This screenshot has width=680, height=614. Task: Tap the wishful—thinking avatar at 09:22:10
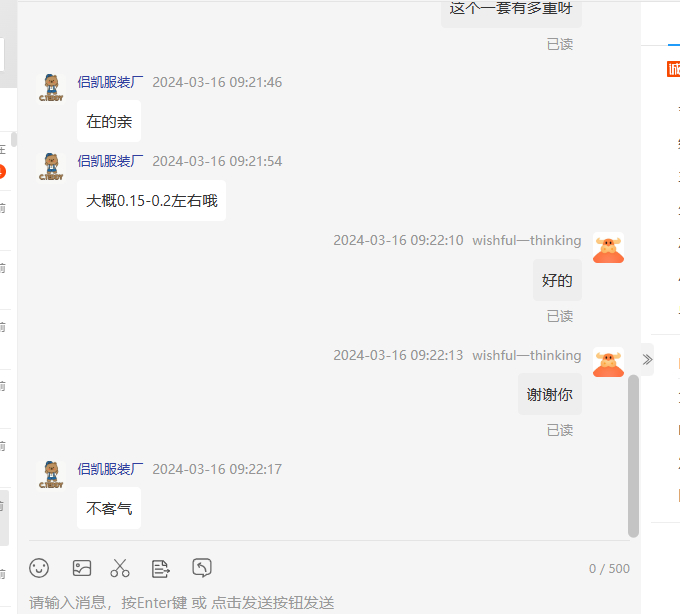608,248
